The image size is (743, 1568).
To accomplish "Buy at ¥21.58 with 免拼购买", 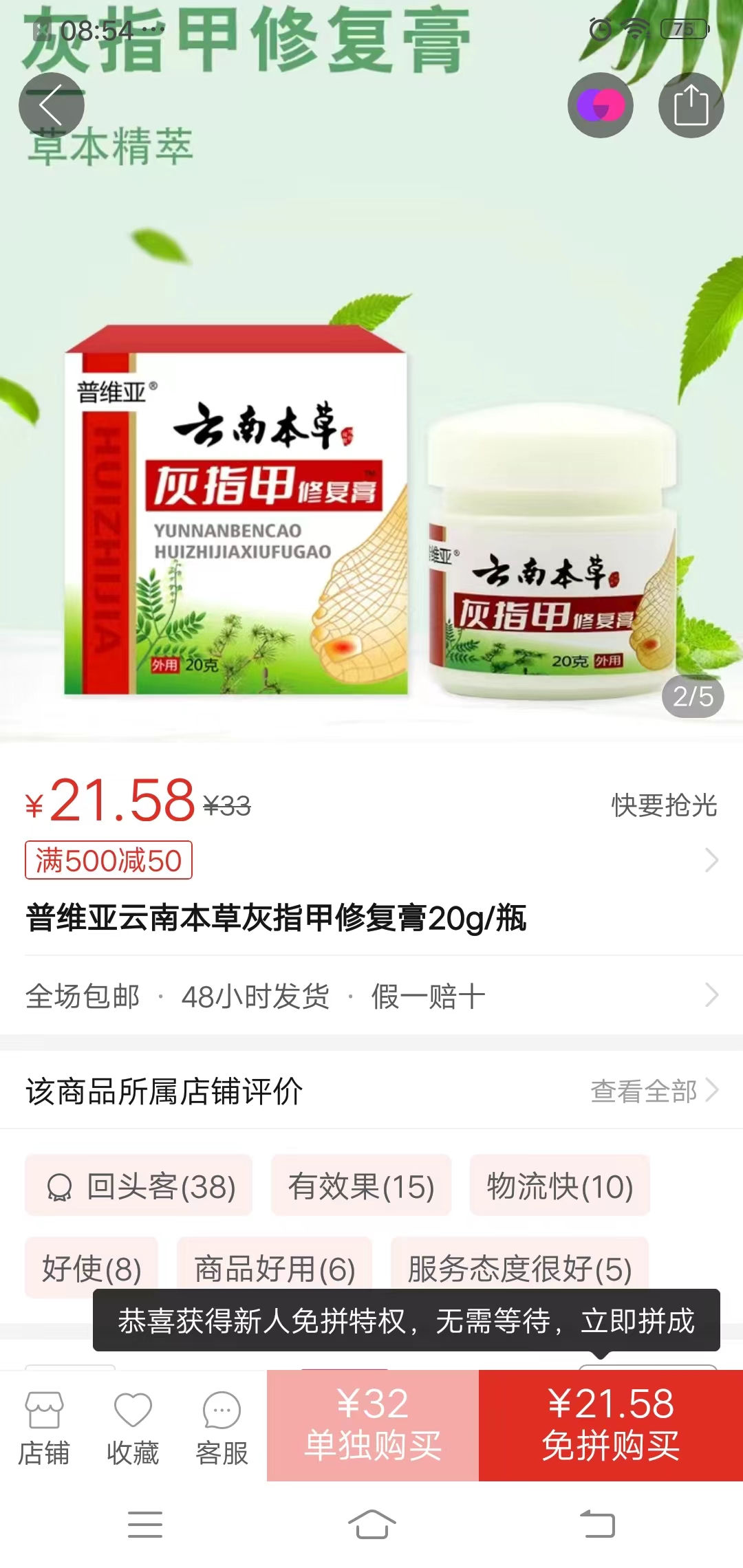I will pos(610,1425).
